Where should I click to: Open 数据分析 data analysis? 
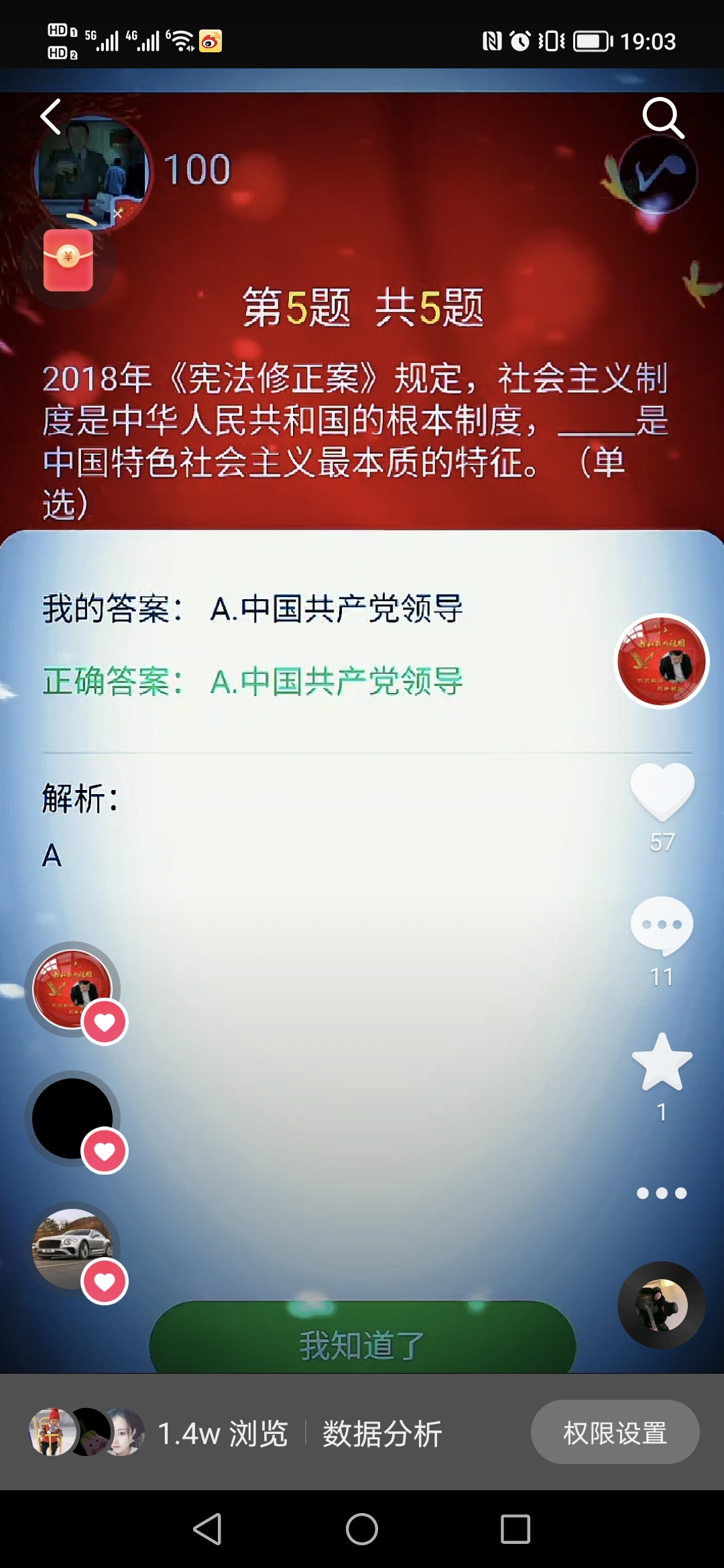pyautogui.click(x=382, y=1434)
